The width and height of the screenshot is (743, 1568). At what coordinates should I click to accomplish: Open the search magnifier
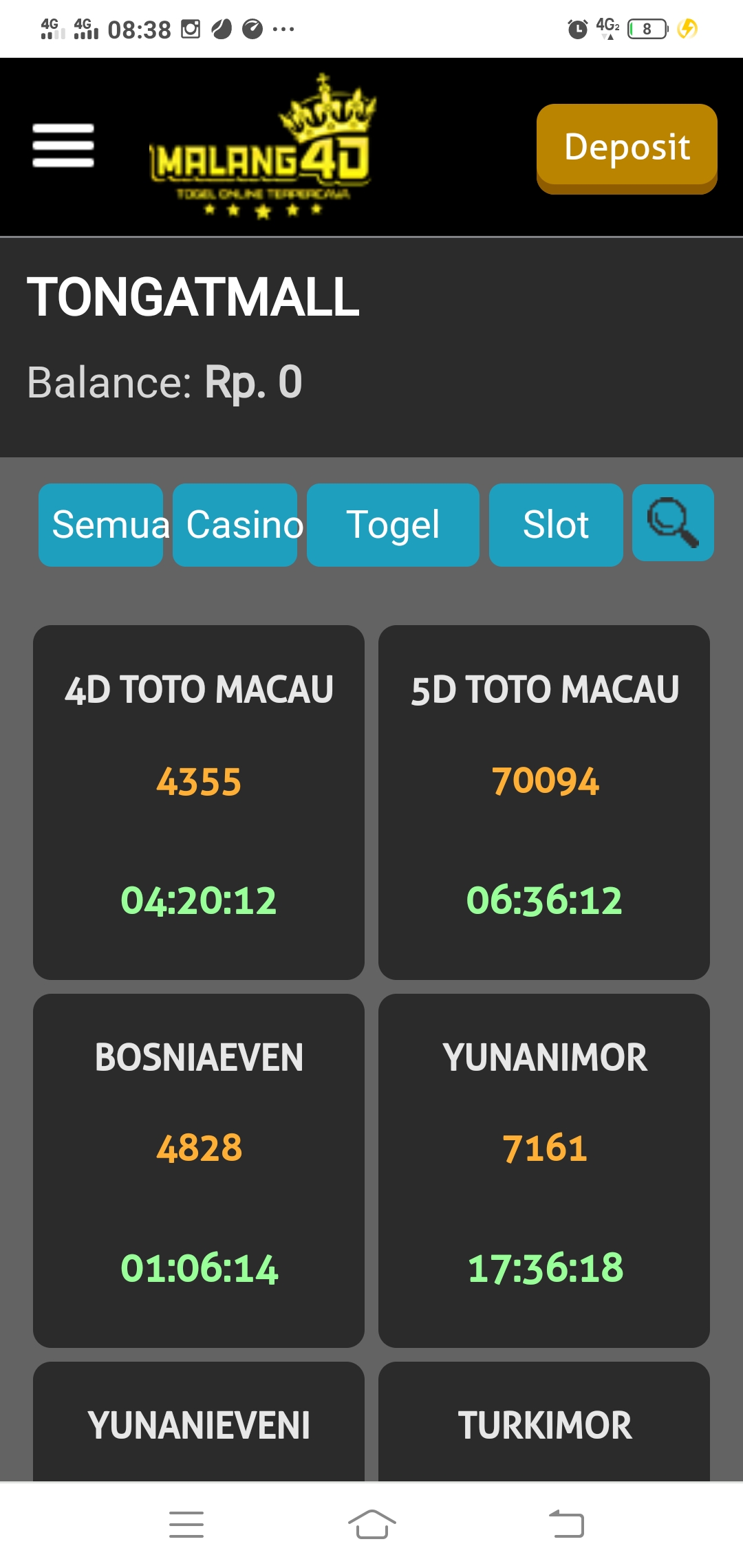pos(673,523)
